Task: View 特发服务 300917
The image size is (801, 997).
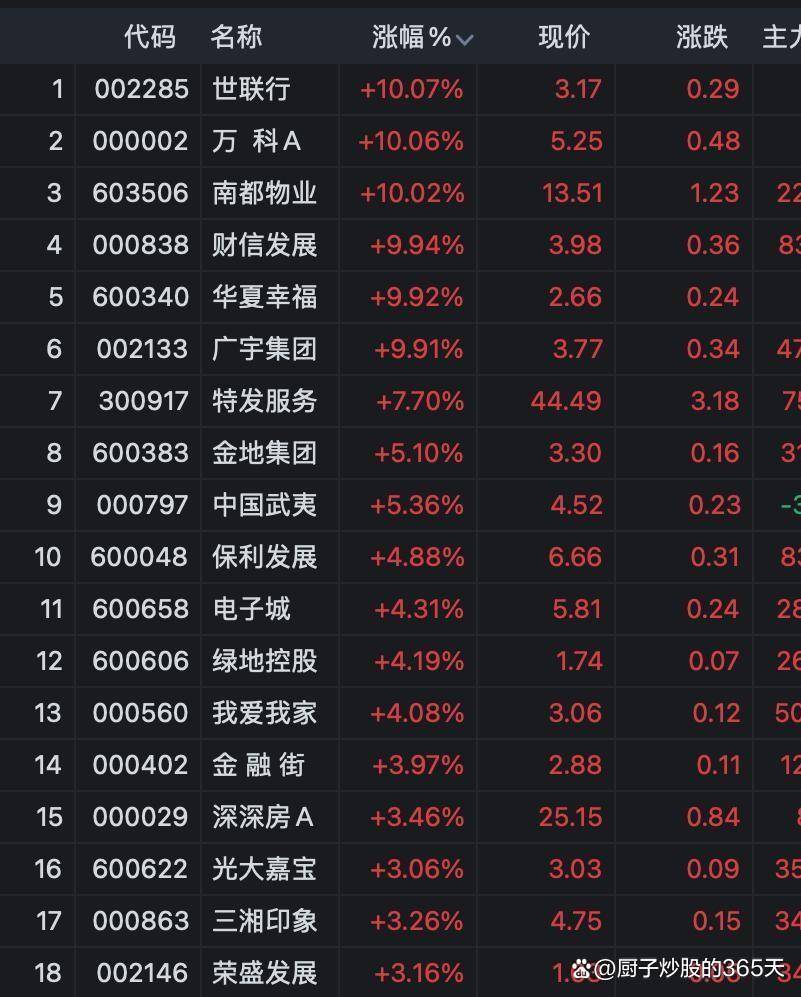Action: click(264, 401)
